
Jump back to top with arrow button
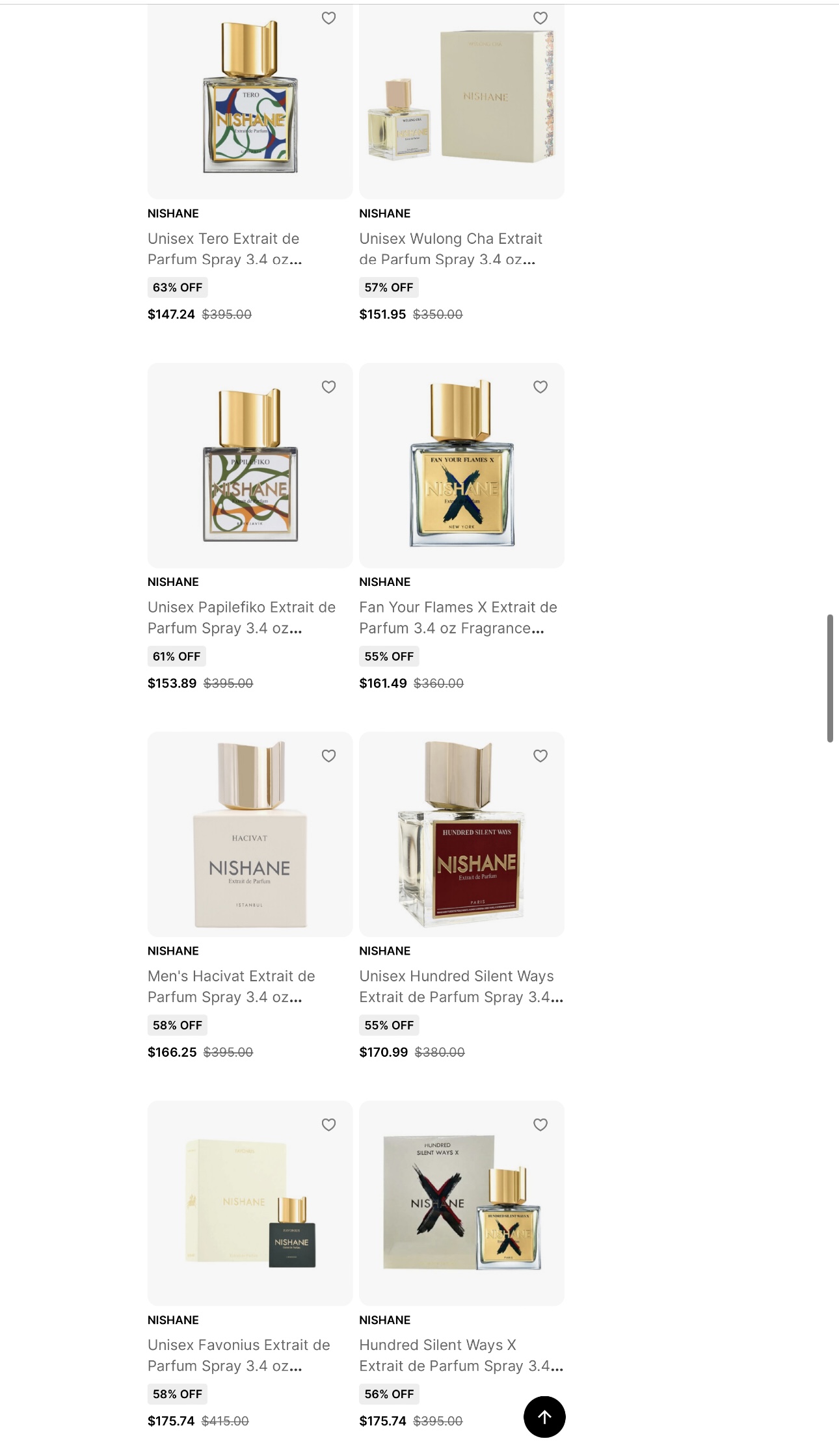[x=544, y=1416]
